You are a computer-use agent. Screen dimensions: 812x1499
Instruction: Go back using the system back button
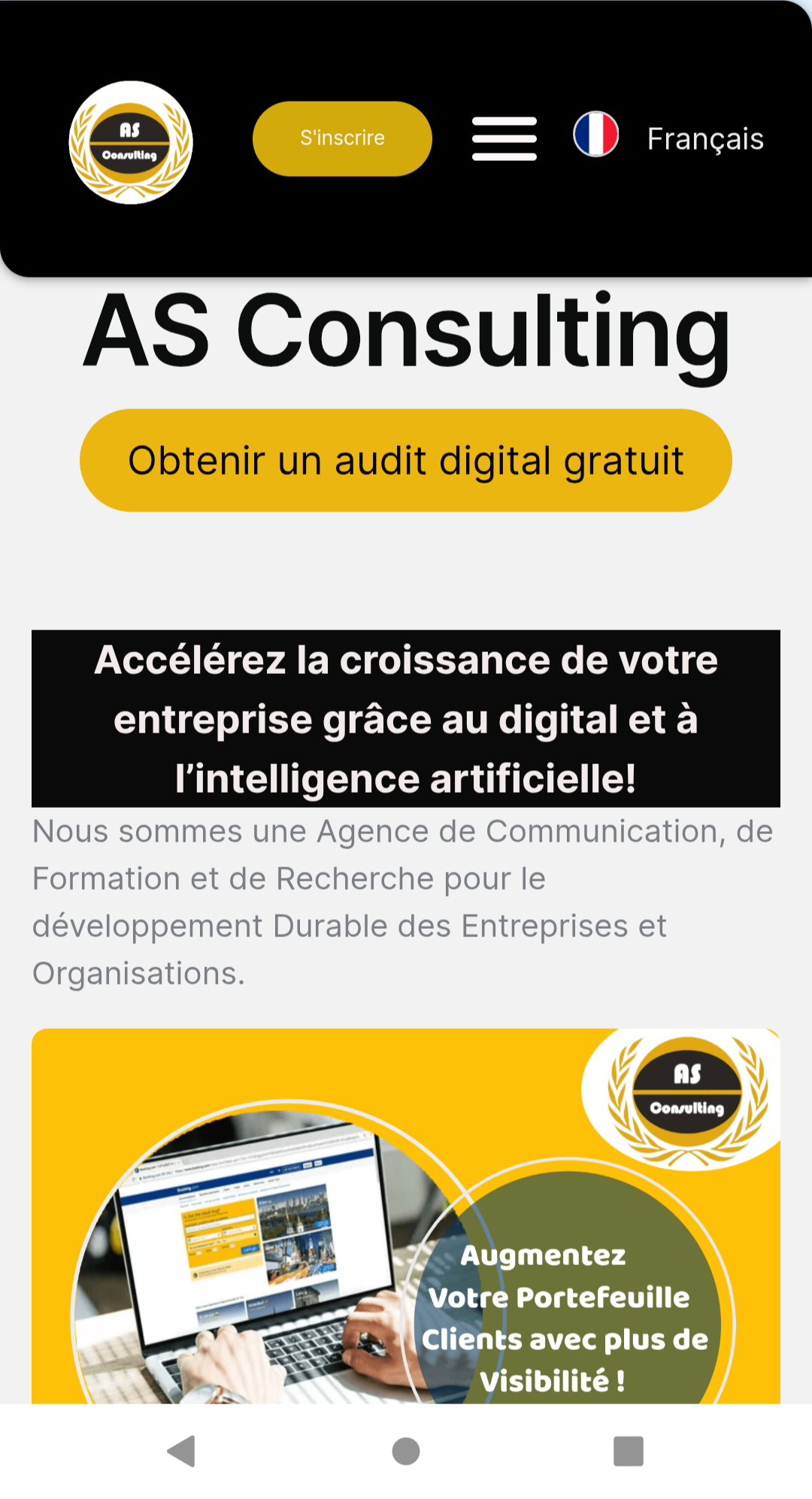pos(182,1451)
